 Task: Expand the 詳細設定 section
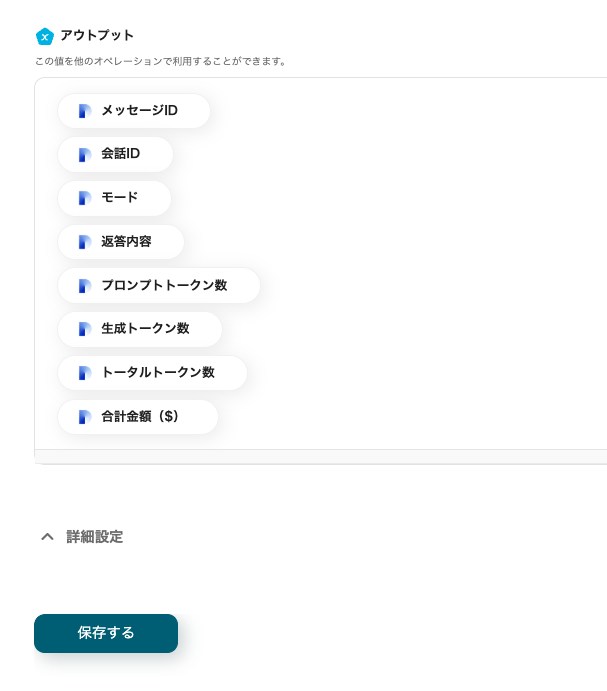coord(82,537)
